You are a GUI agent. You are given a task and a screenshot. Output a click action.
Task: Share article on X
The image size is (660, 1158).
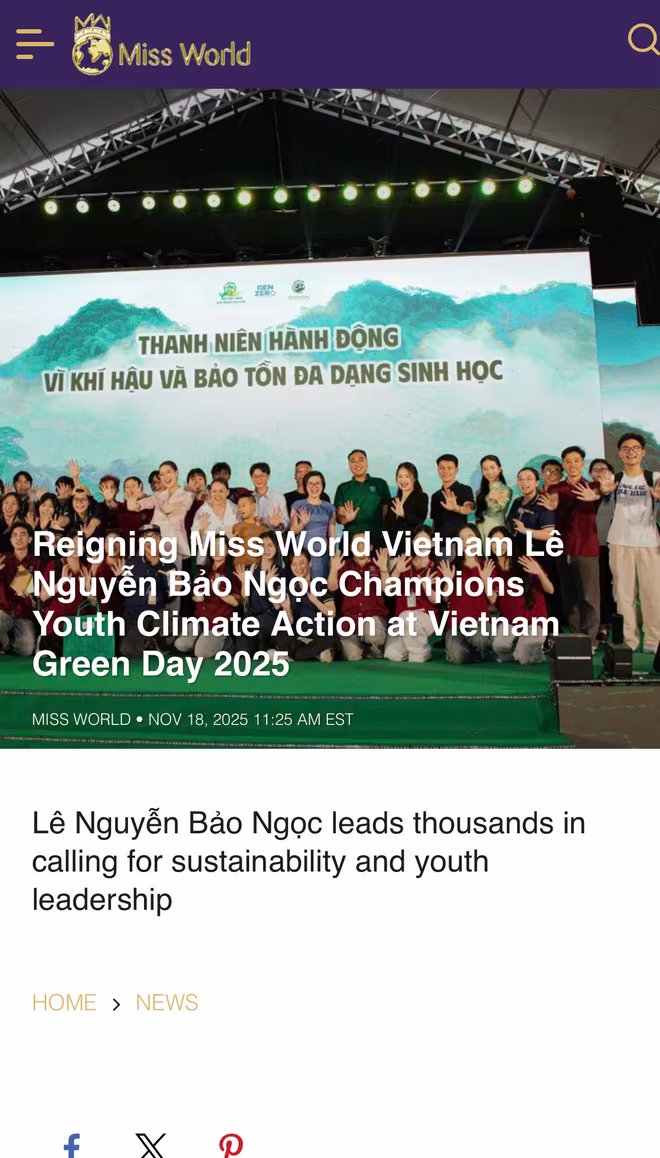coord(151,1146)
